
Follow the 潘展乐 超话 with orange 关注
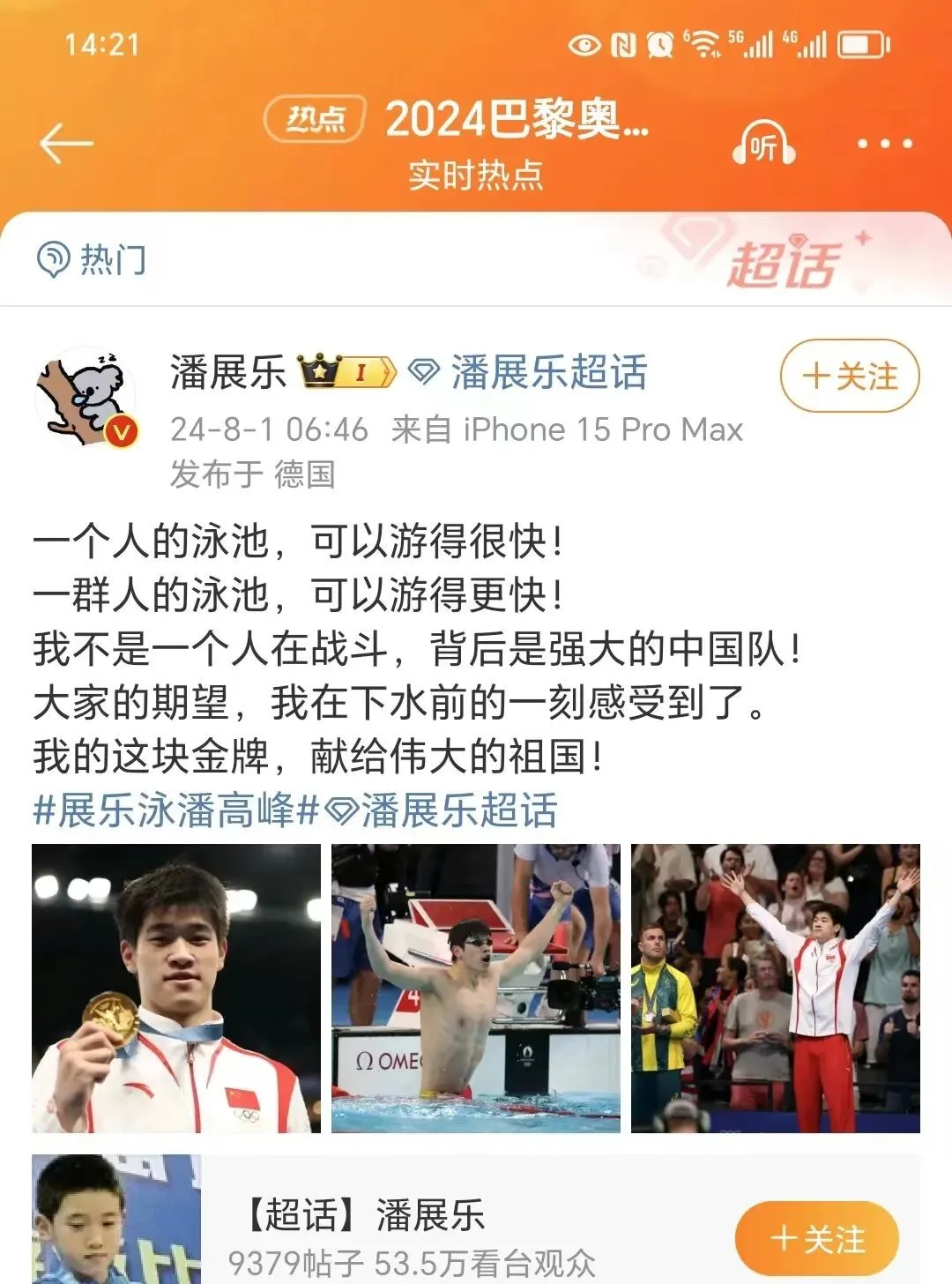point(816,1239)
